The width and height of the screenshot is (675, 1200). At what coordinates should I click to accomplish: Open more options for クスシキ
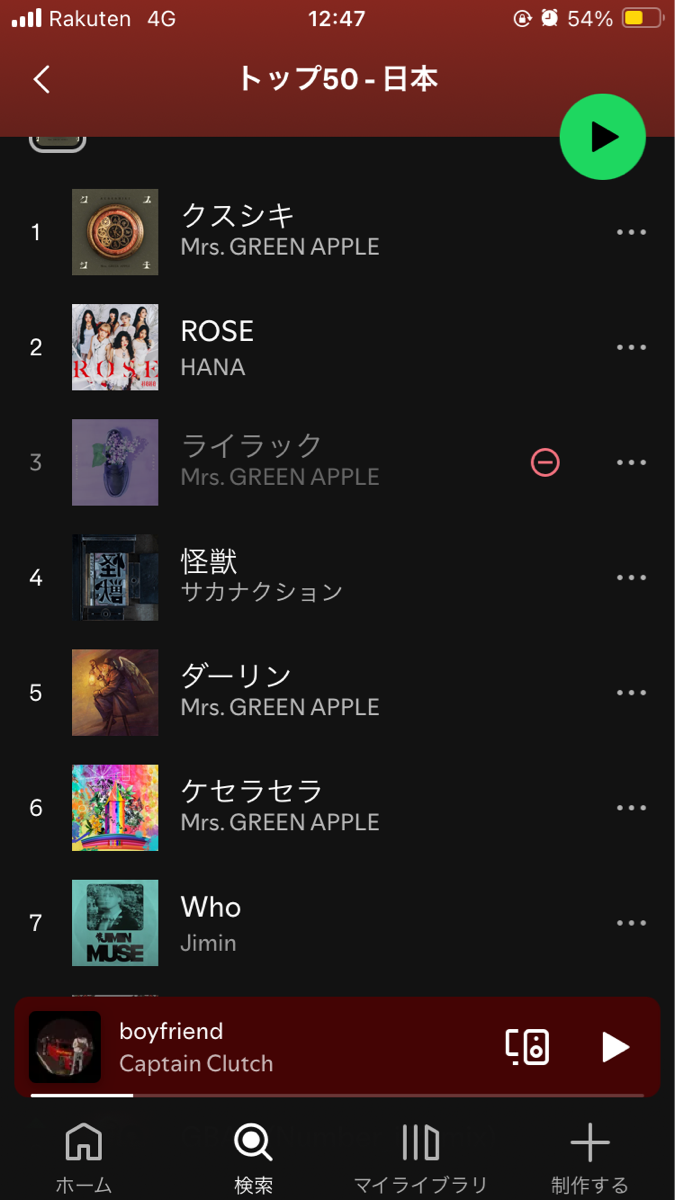(x=631, y=232)
